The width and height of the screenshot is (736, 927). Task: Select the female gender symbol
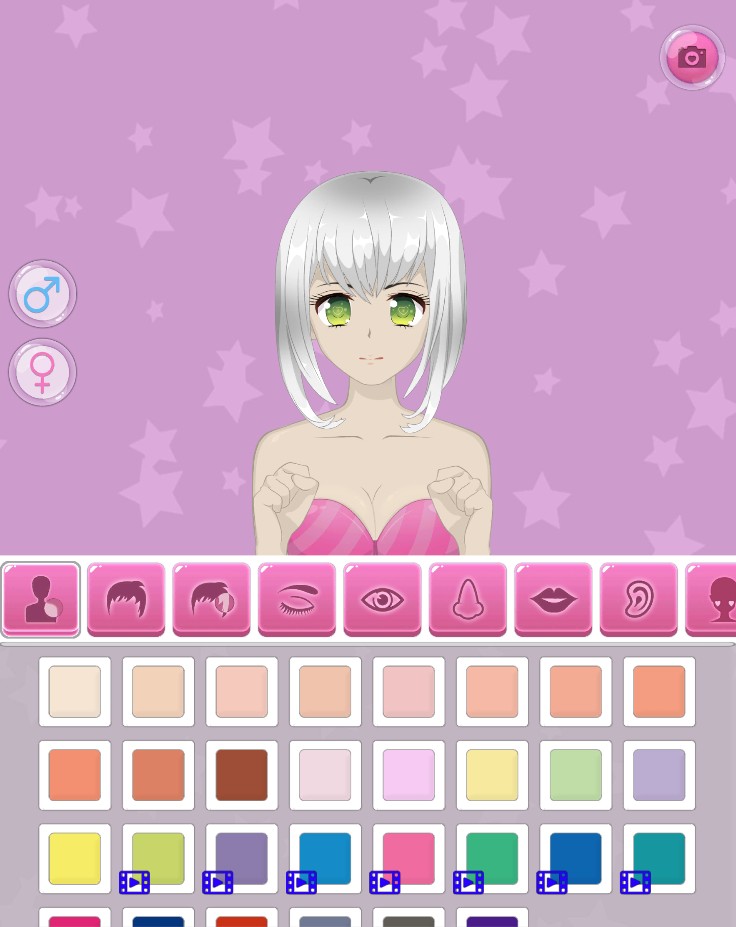(x=42, y=372)
